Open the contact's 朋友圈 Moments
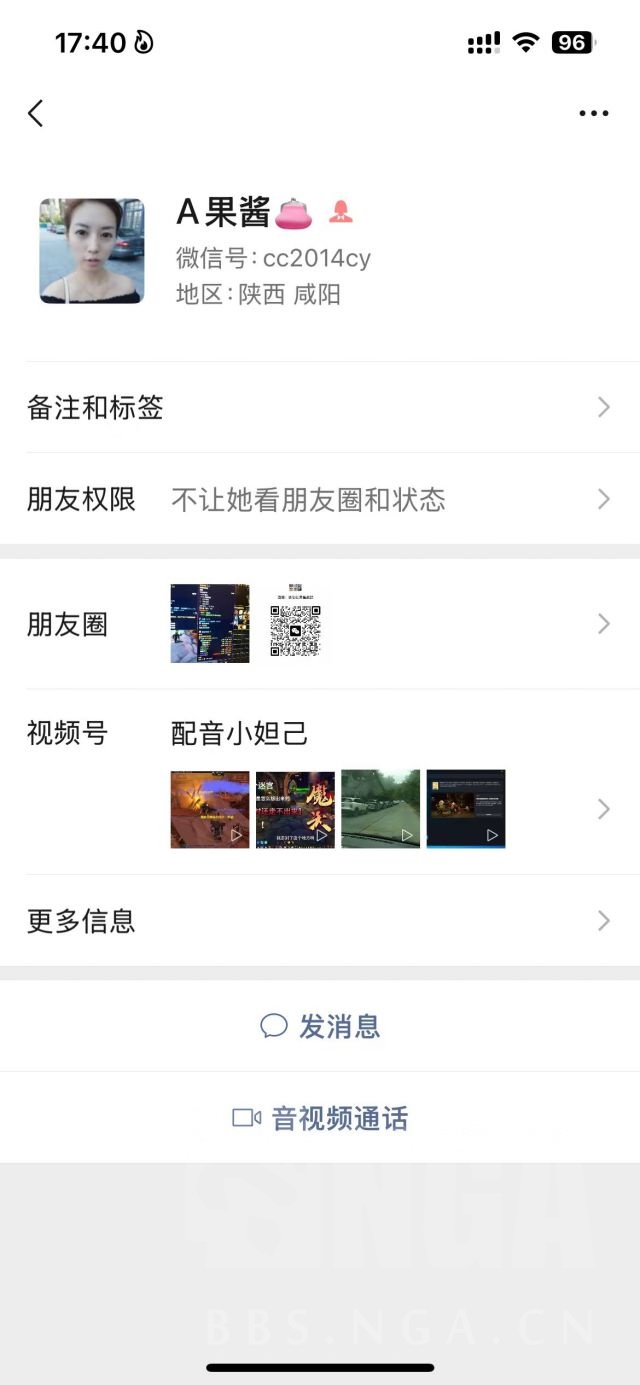Screen dimensions: 640x1385 tap(320, 625)
